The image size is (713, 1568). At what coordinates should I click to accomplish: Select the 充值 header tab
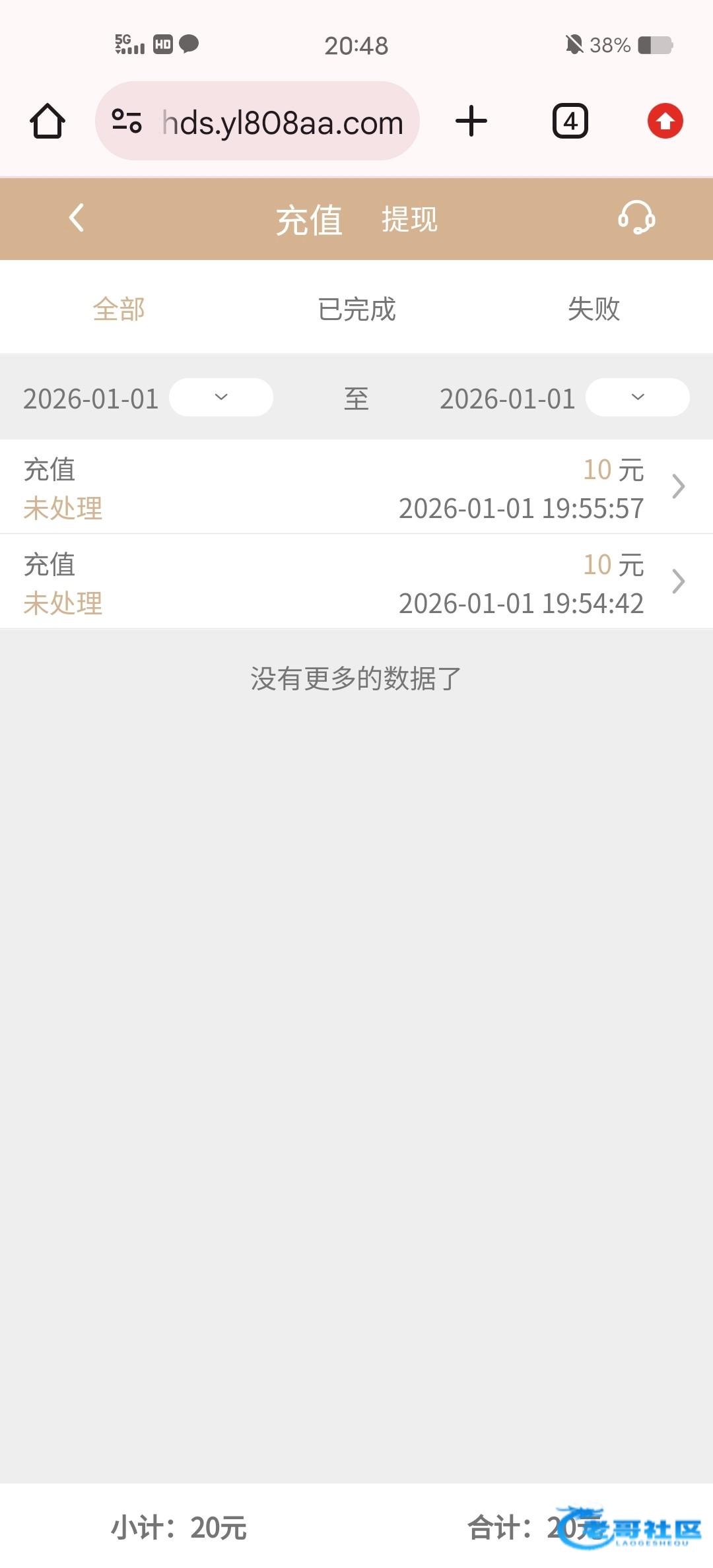click(x=309, y=219)
